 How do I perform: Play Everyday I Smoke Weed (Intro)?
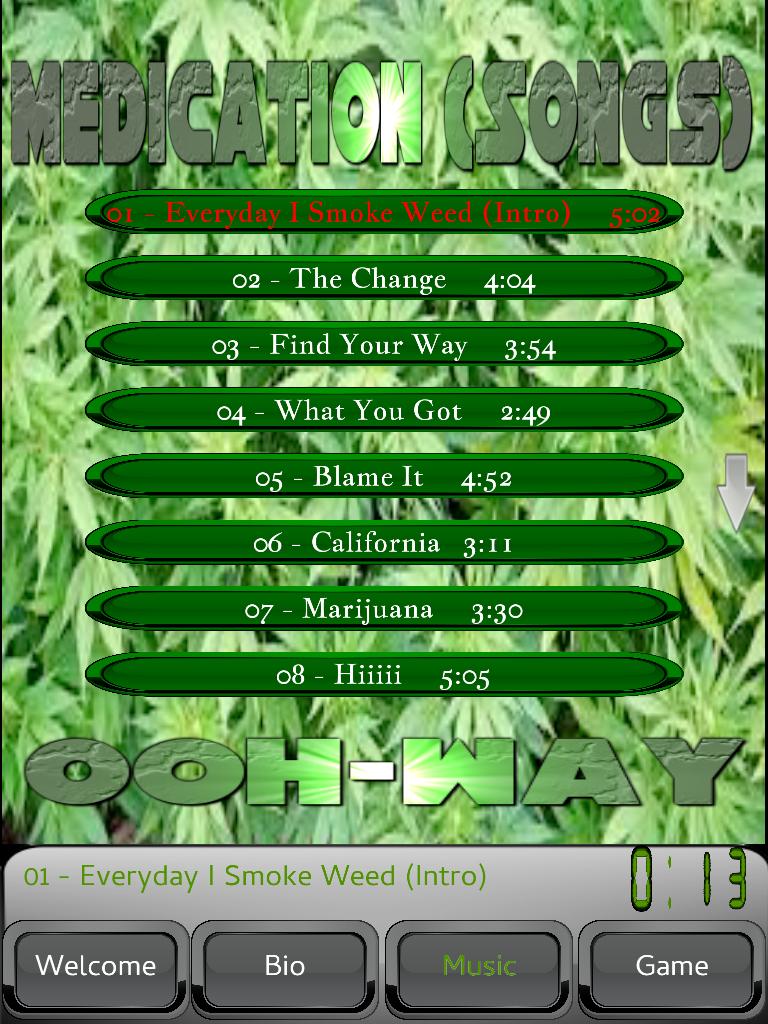coord(384,213)
